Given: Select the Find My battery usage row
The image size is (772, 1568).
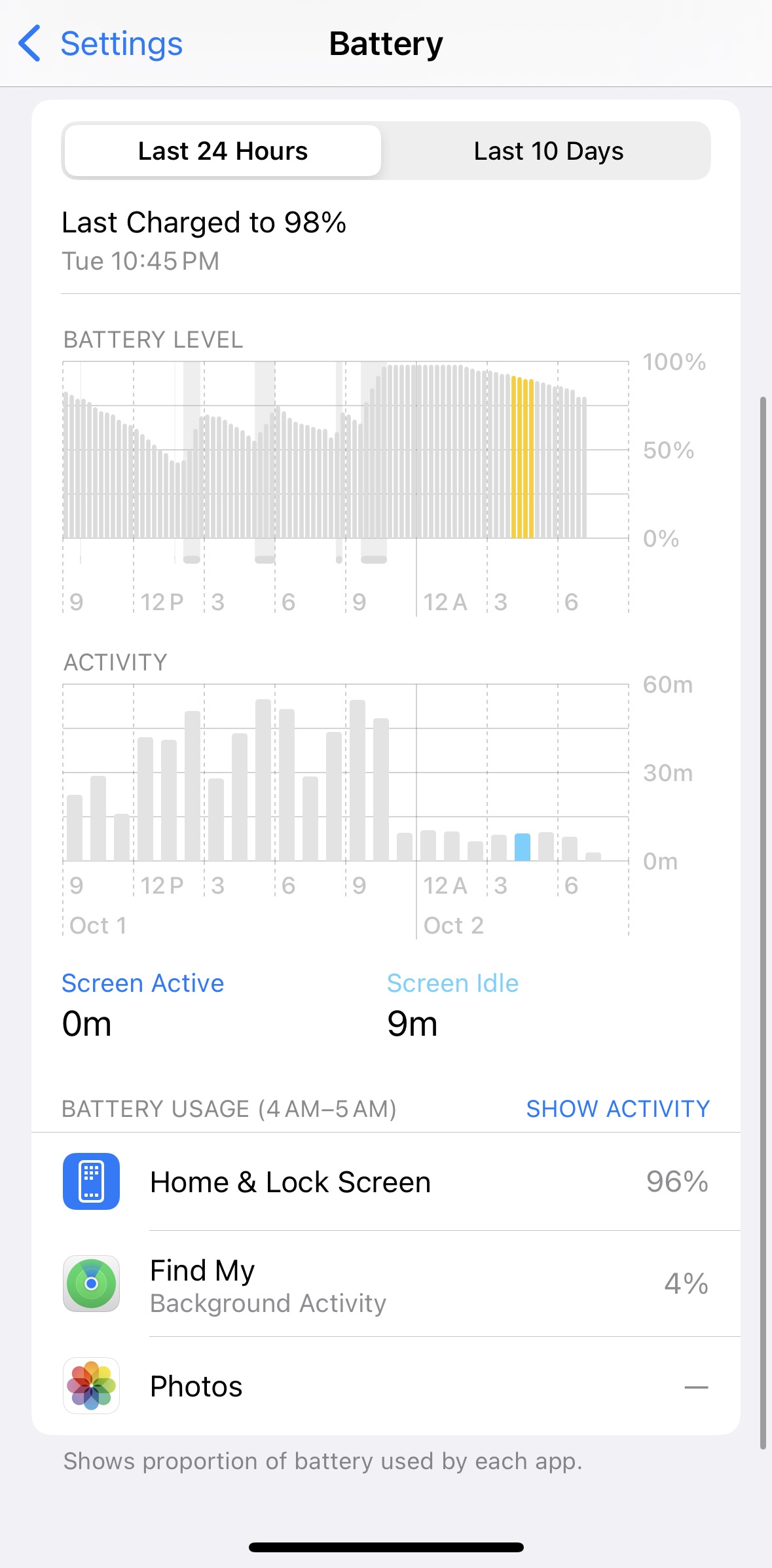Looking at the screenshot, I should 386,1284.
